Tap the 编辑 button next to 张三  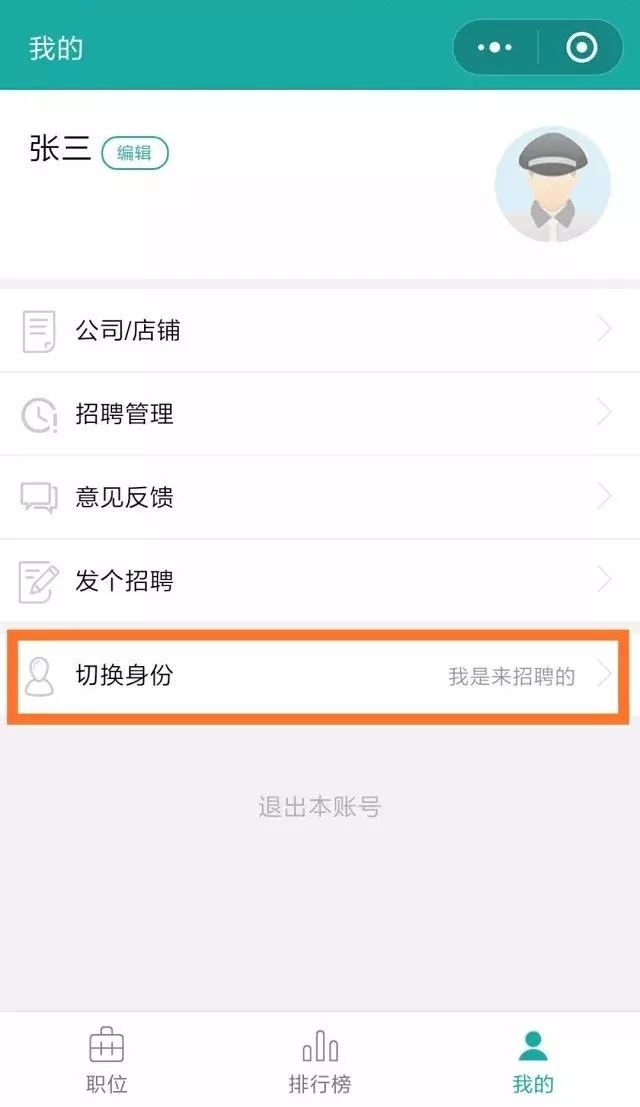point(135,152)
